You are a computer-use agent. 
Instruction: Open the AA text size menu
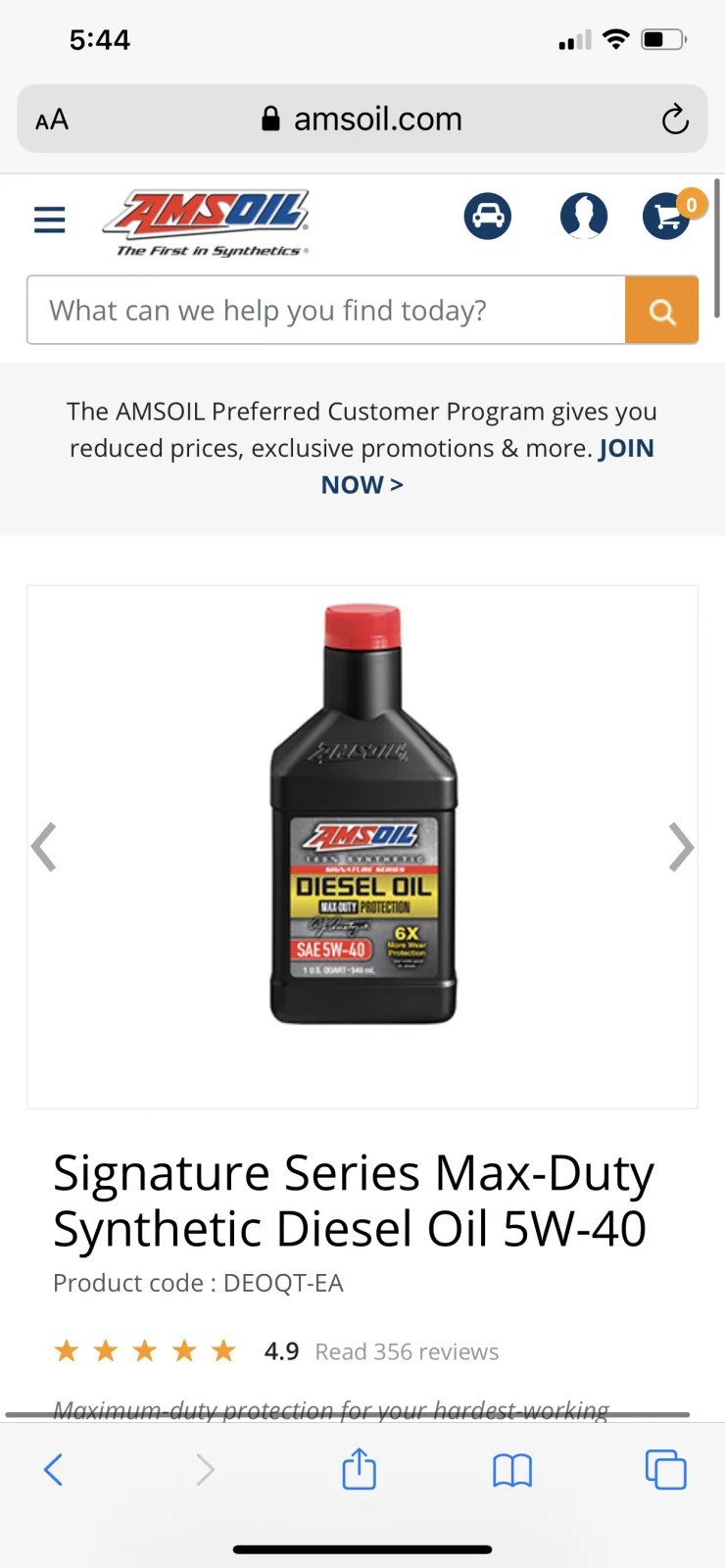52,120
